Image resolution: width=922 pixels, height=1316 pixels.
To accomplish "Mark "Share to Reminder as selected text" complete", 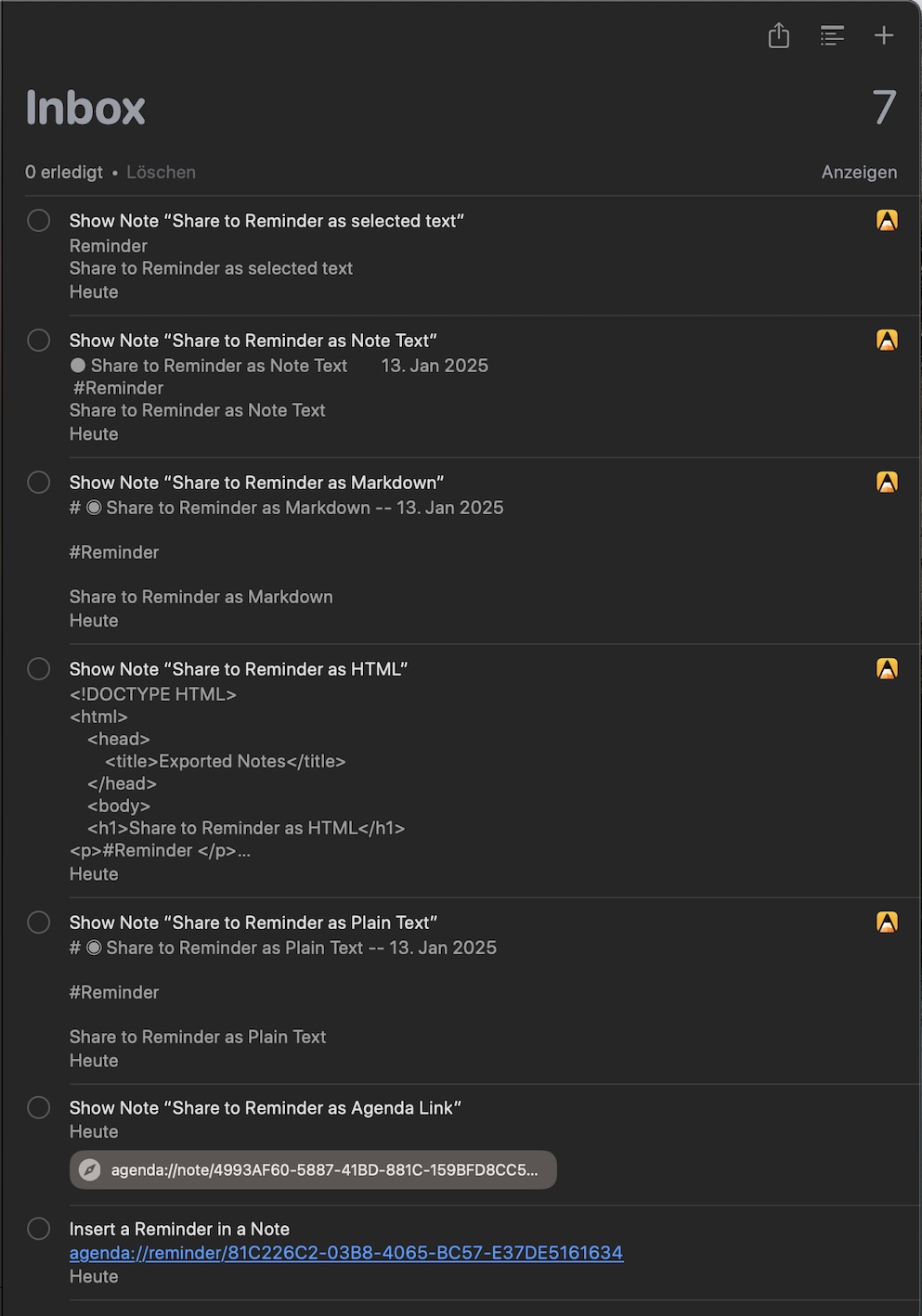I will click(39, 221).
